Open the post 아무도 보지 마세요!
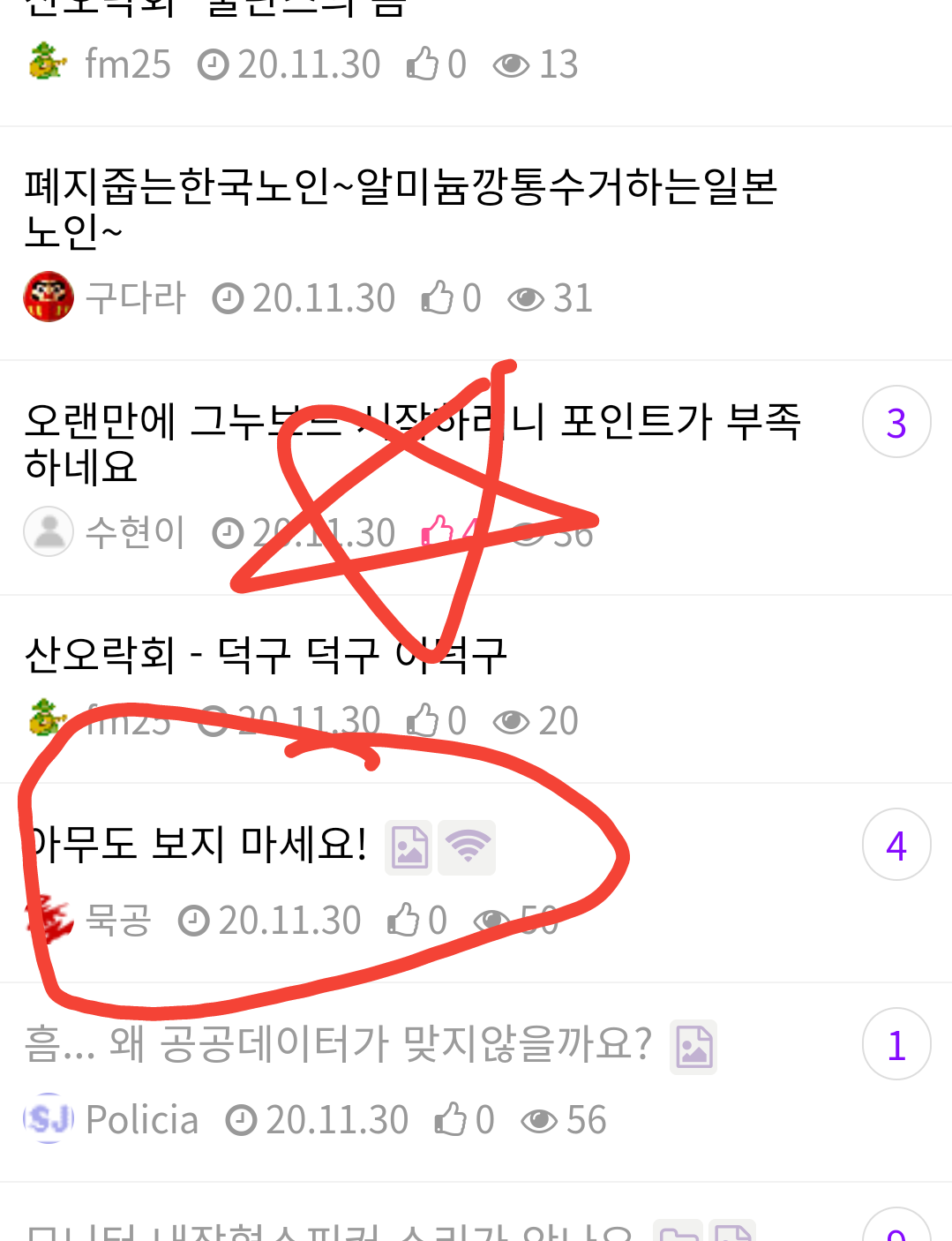Screen dimensions: 952x1241 pos(199,844)
